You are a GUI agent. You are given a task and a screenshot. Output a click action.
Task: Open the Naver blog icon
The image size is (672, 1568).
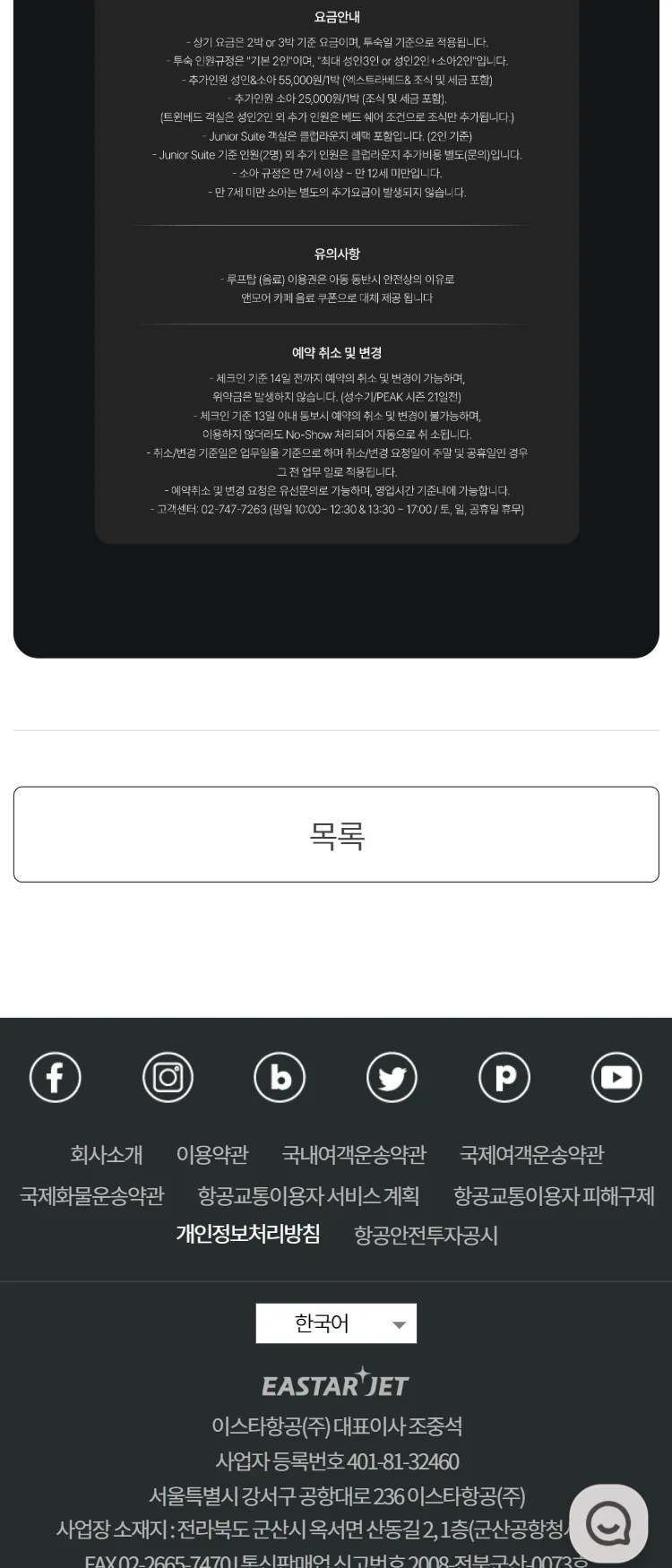(280, 1077)
